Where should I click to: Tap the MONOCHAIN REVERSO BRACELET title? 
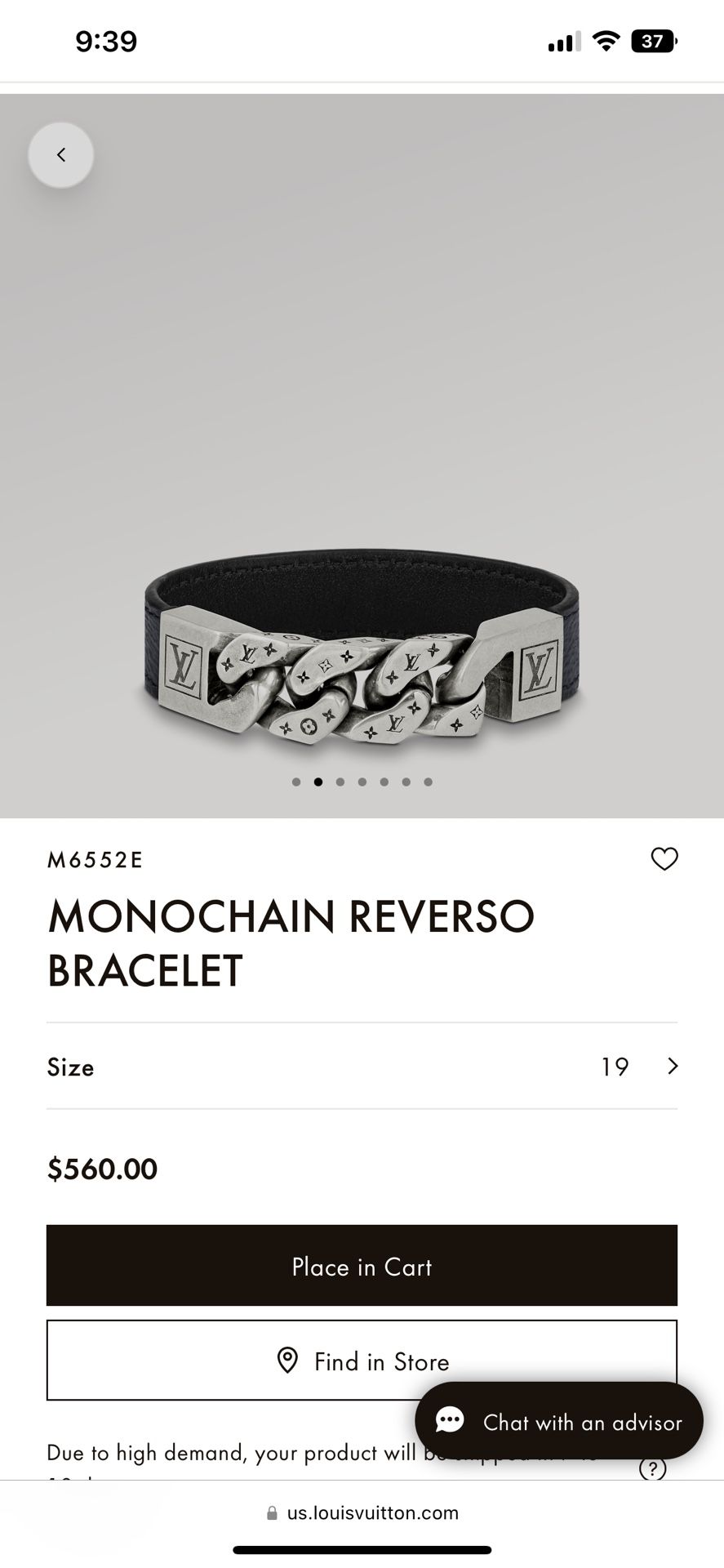(x=290, y=943)
